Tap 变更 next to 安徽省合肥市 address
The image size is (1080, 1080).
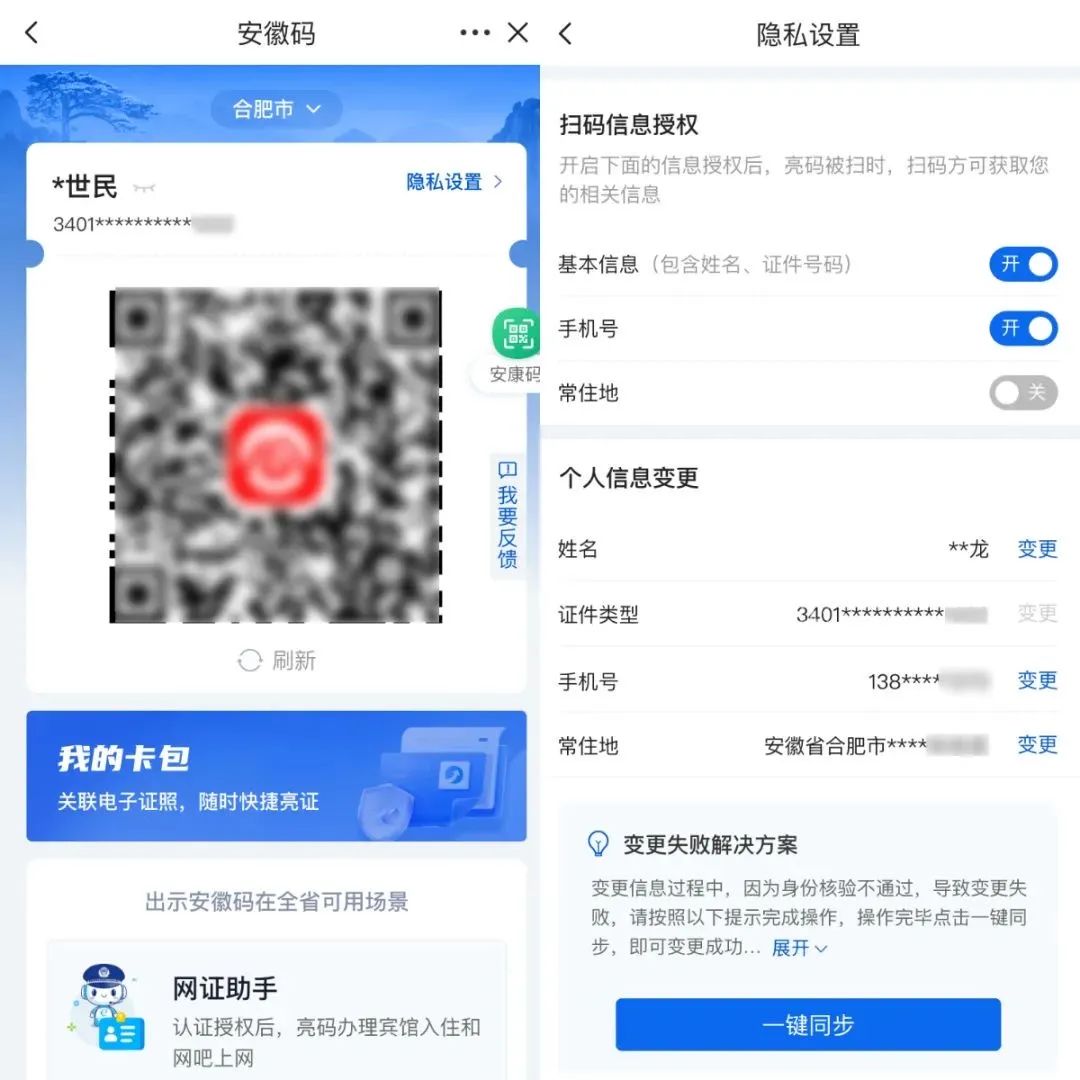1037,745
